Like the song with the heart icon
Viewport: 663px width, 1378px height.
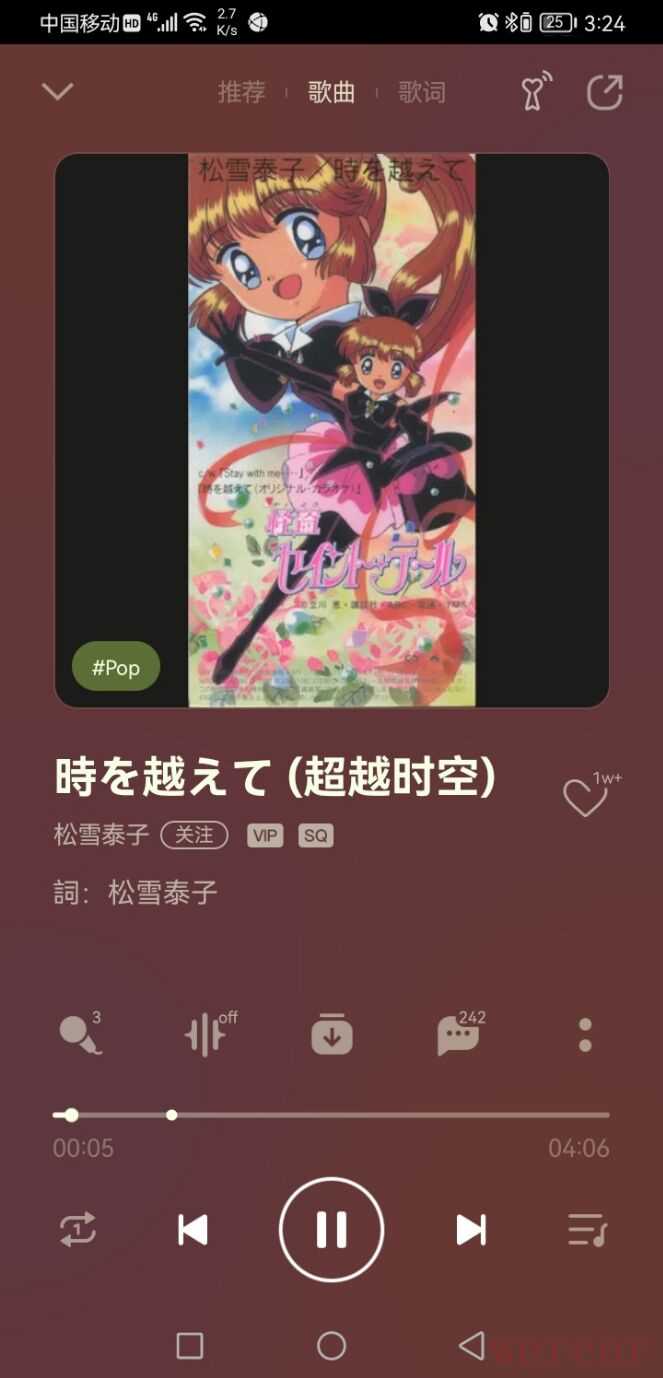coord(585,797)
